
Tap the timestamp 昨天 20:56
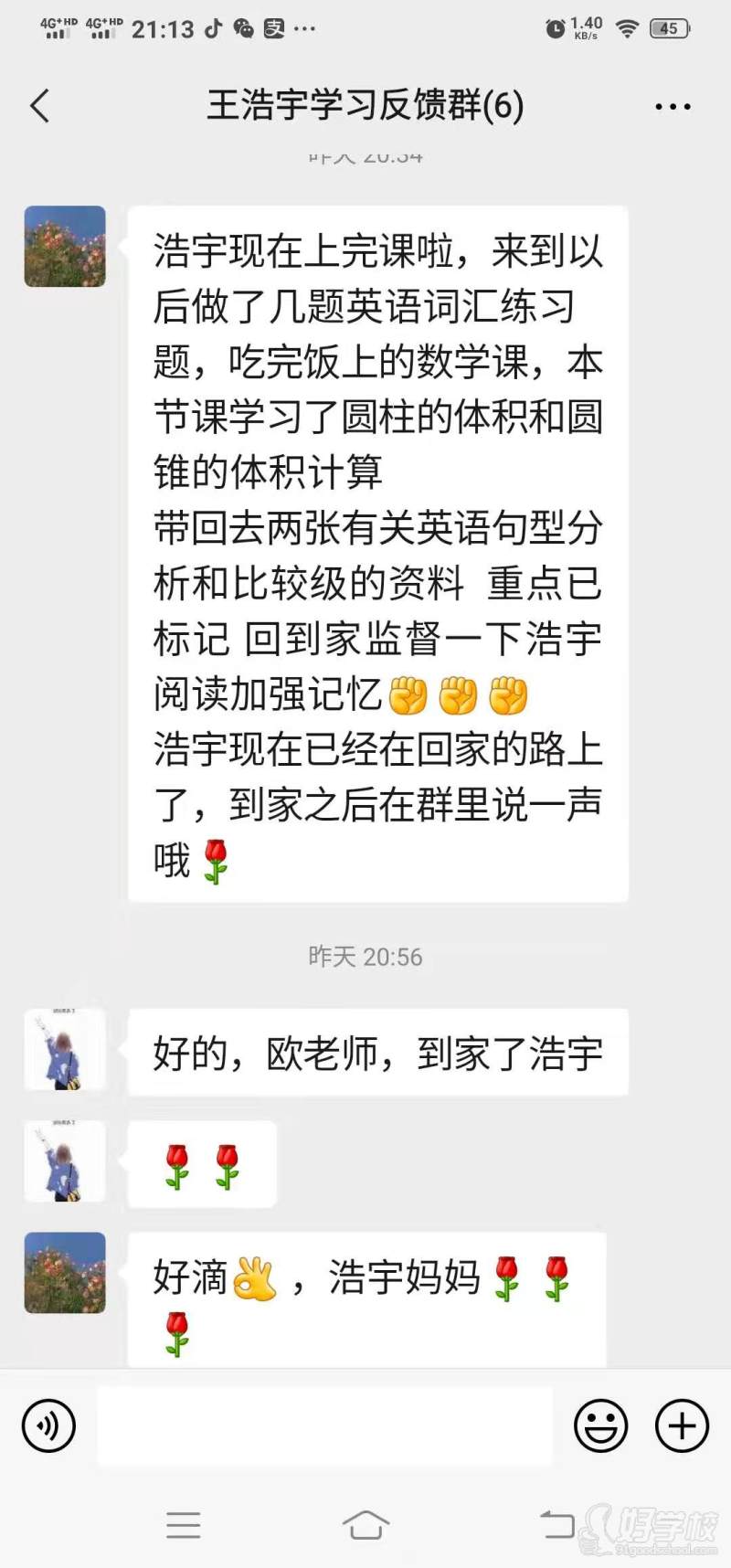[x=365, y=957]
